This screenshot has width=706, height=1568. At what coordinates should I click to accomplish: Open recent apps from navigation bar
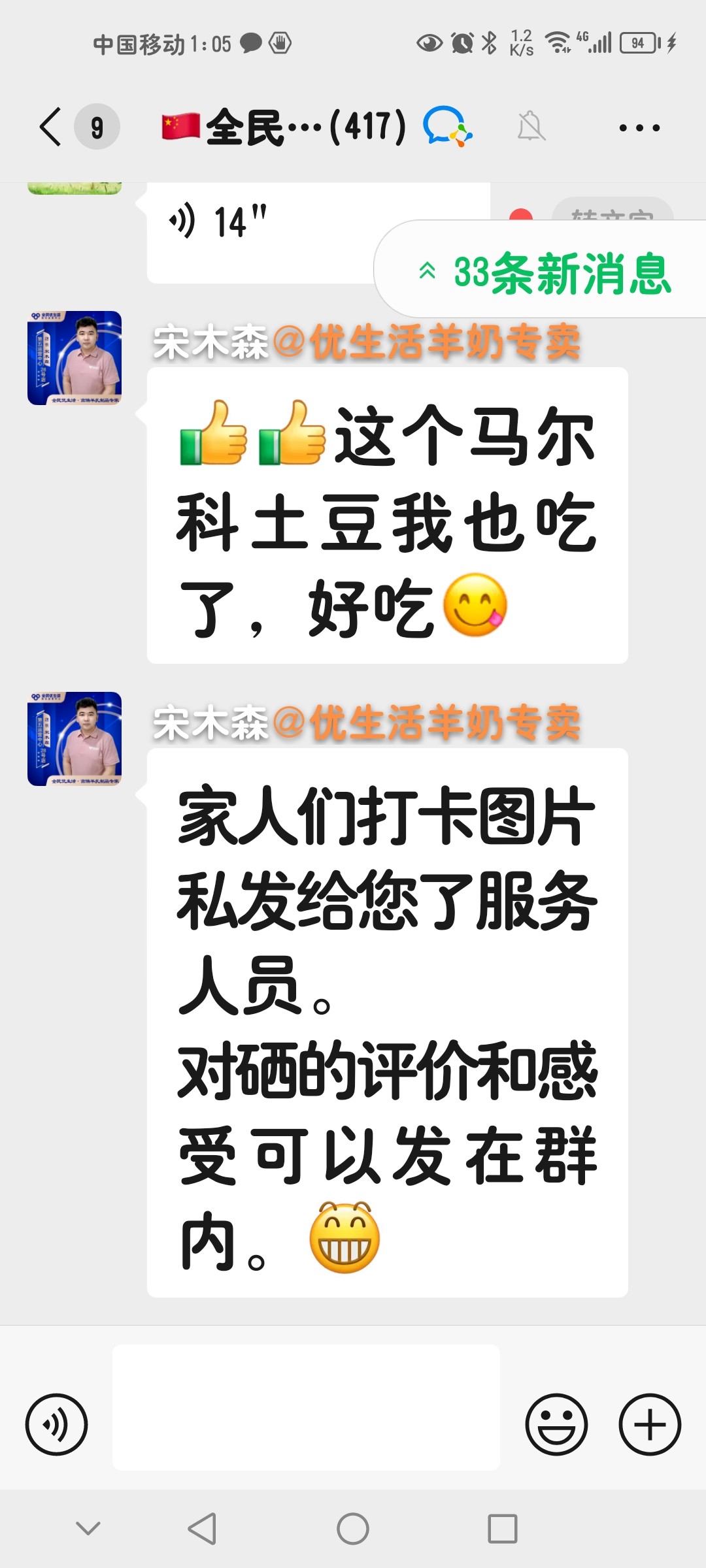pyautogui.click(x=503, y=1529)
